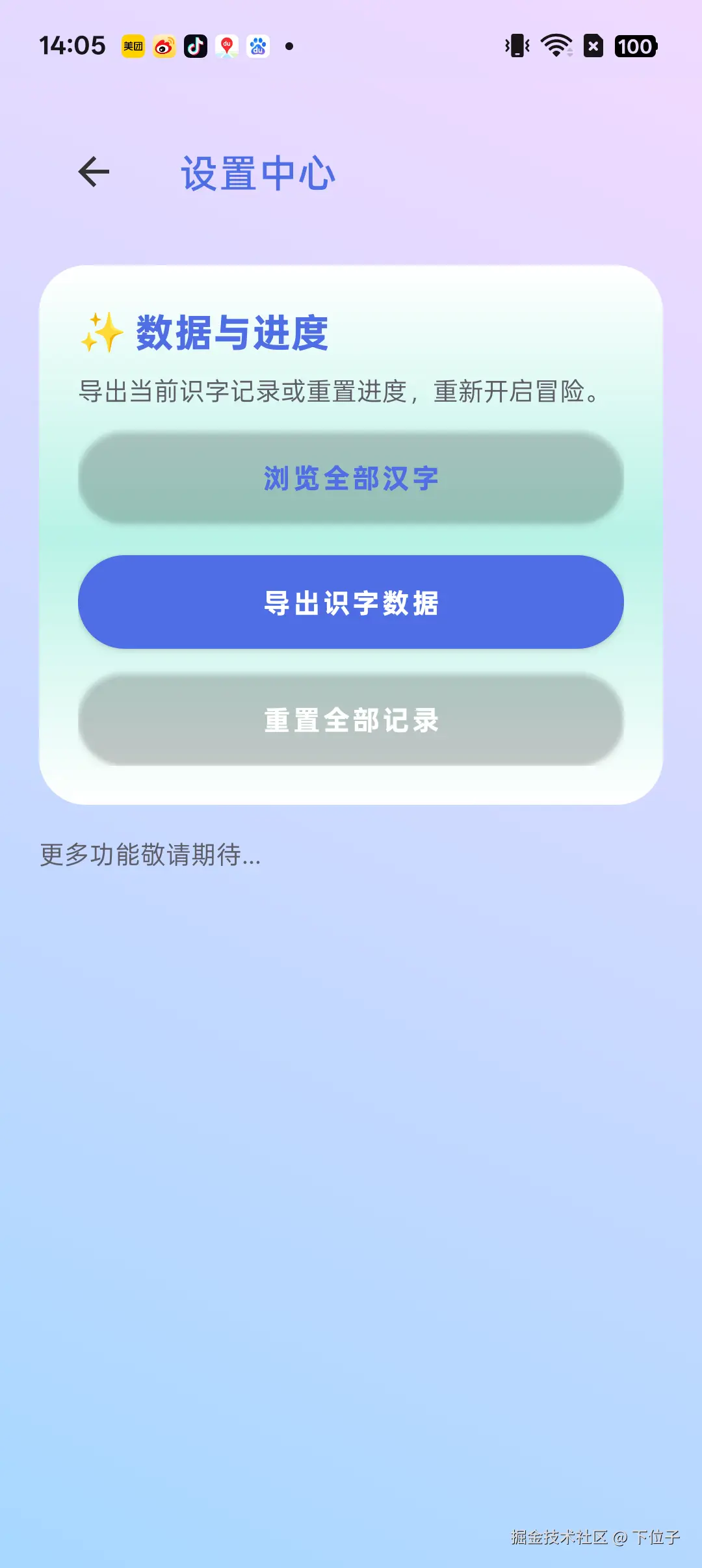The image size is (702, 1568).
Task: Tap the Baidu icon in status bar
Action: click(258, 47)
